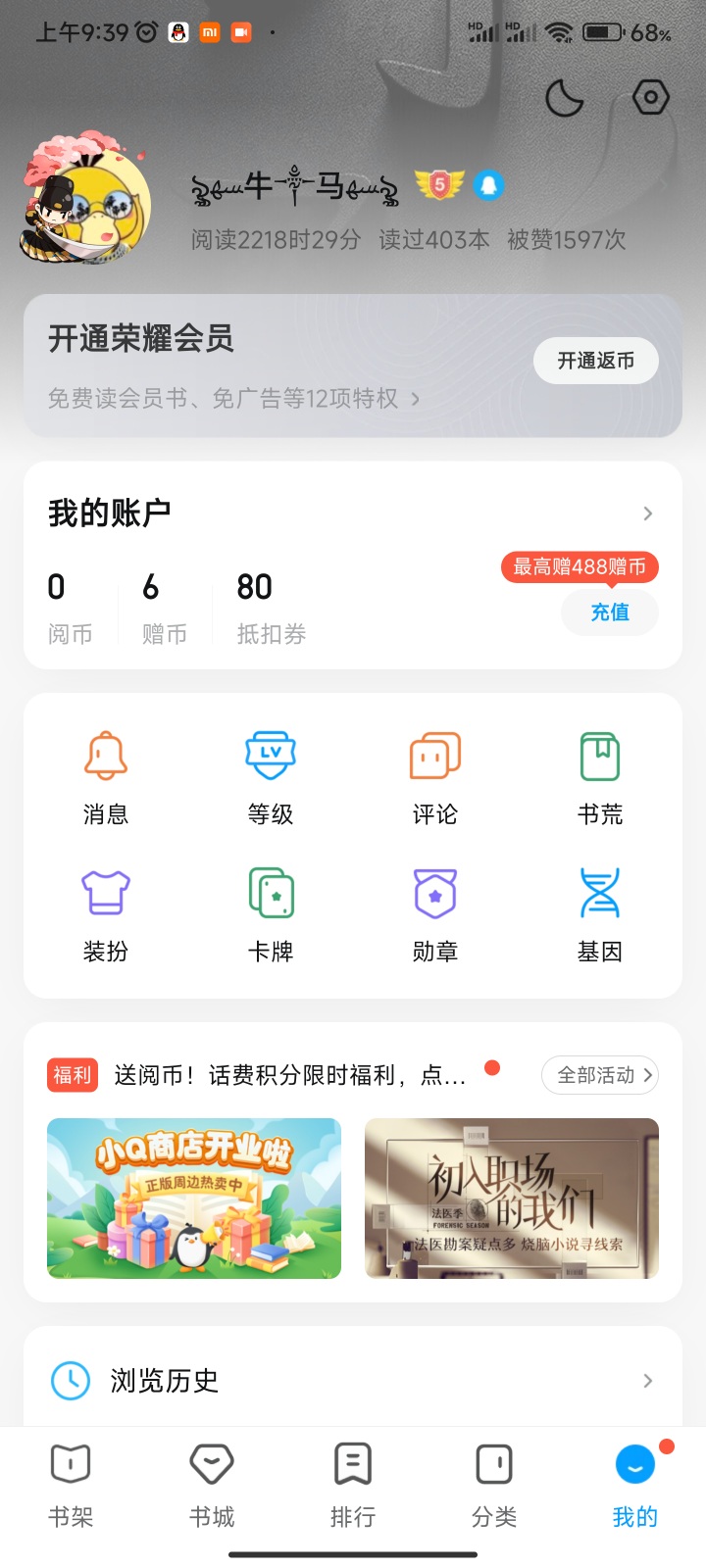Tap the 开通返币 button

tap(595, 362)
